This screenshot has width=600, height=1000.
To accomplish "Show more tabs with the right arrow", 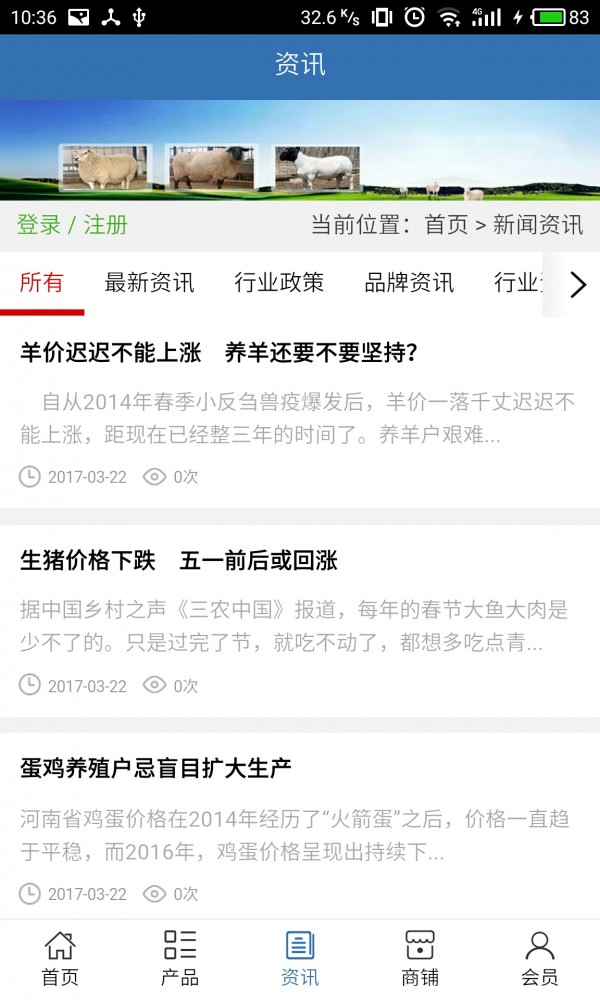I will (x=578, y=285).
